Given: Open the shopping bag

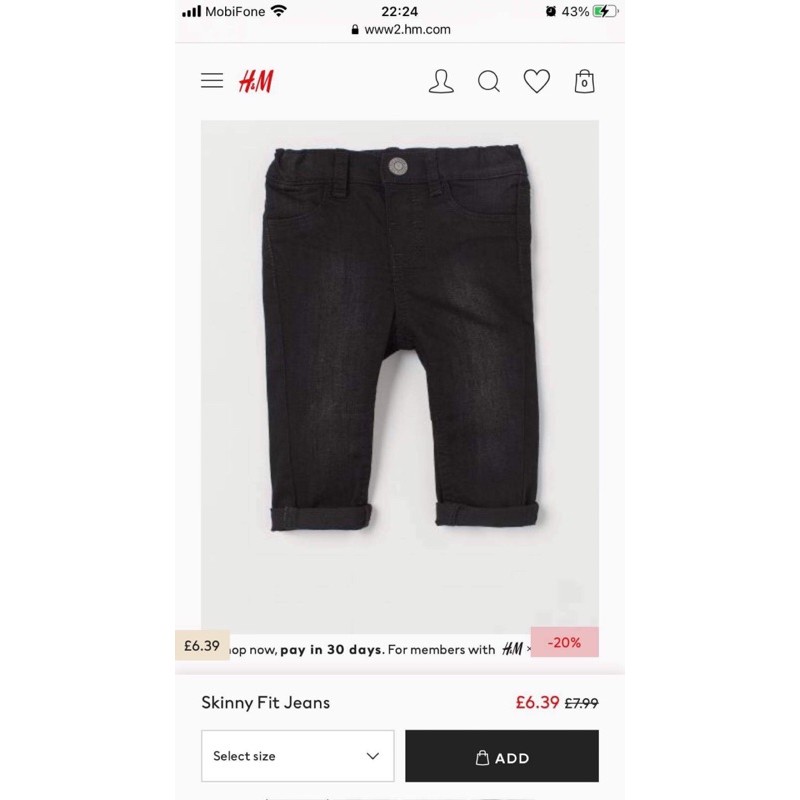Looking at the screenshot, I should tap(585, 82).
